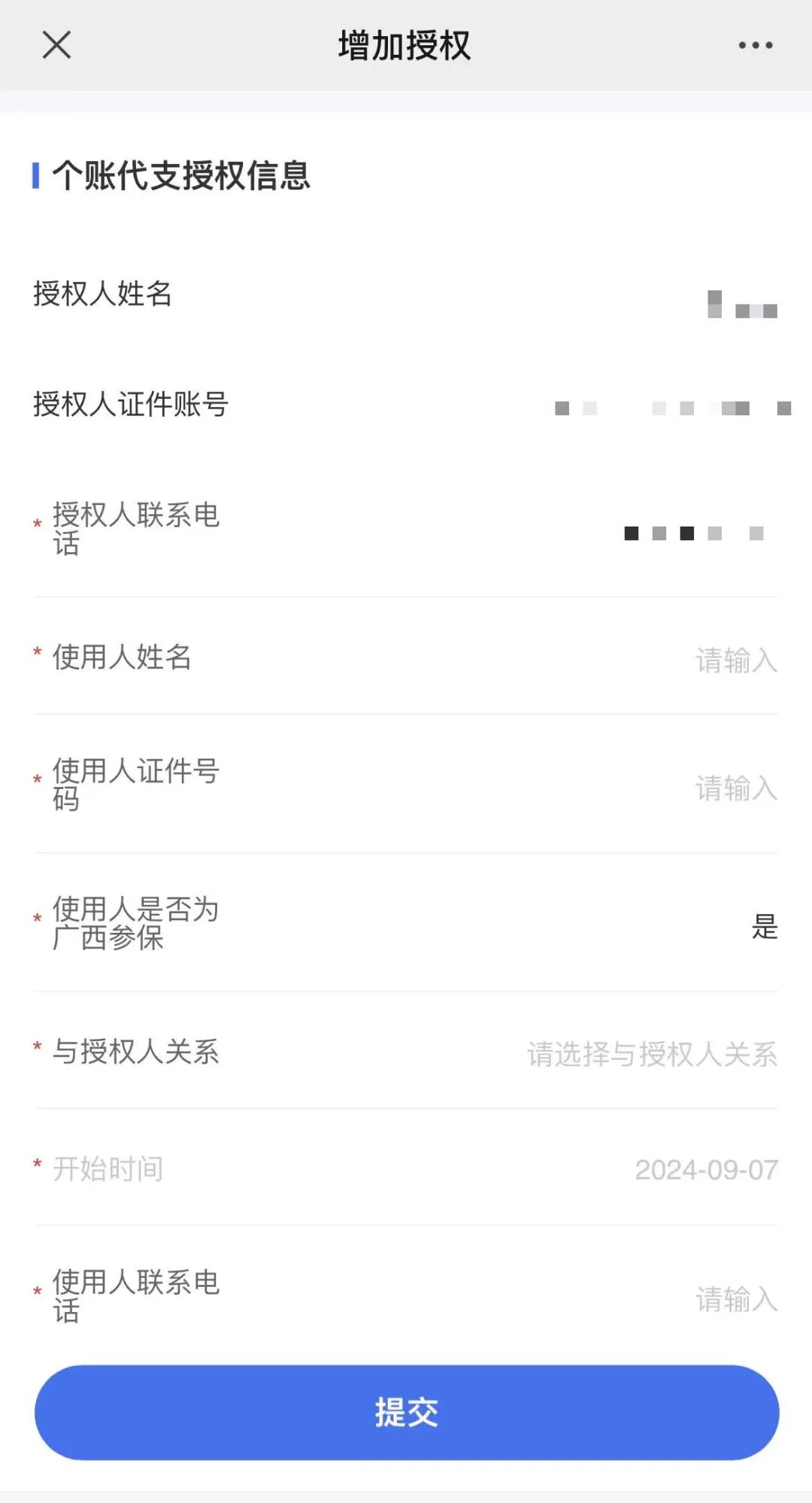Image resolution: width=812 pixels, height=1503 pixels.
Task: Focus the 使用人证件号码 input
Action: 406,784
